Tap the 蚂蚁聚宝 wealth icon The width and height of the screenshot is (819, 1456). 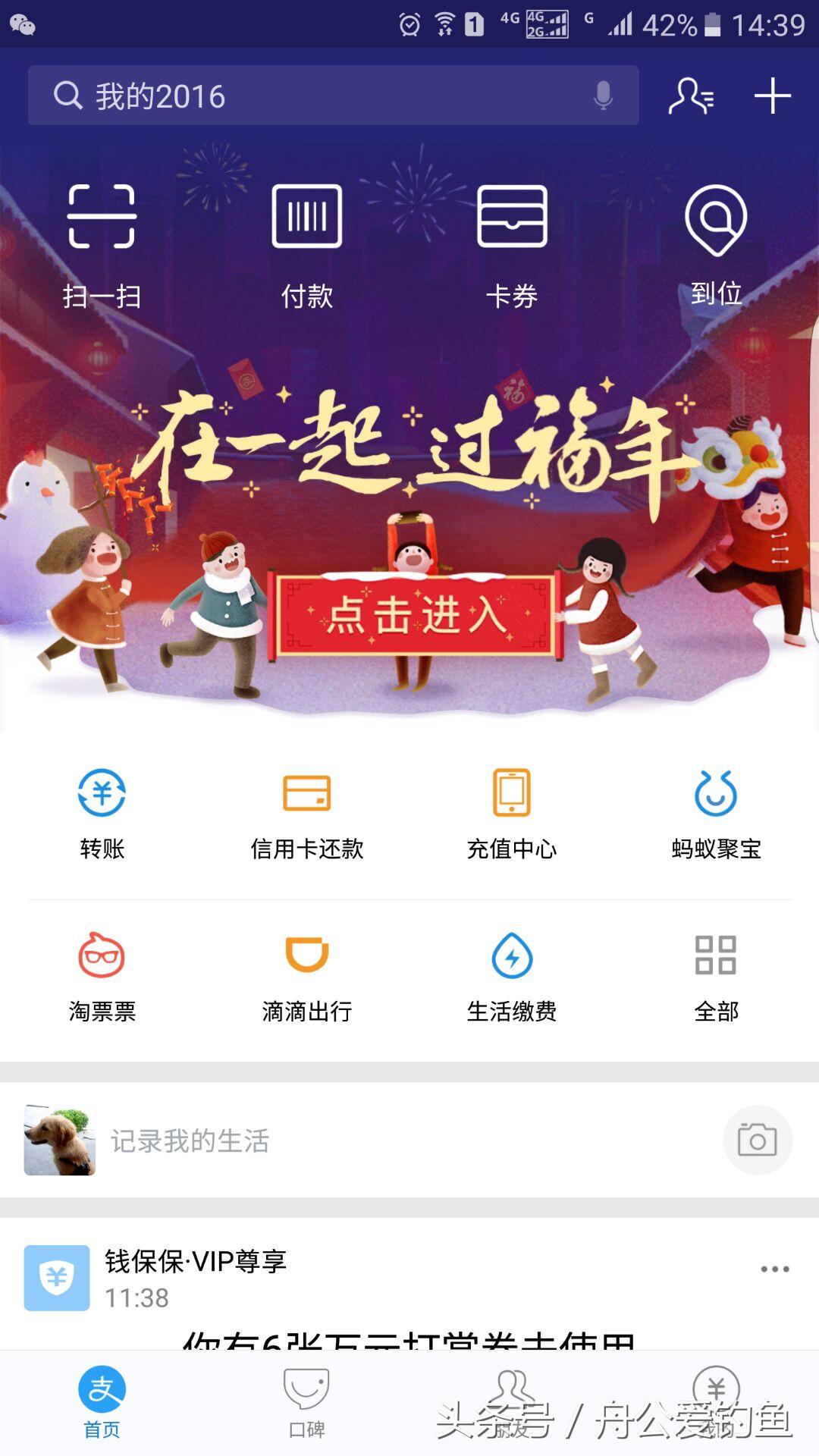717,817
